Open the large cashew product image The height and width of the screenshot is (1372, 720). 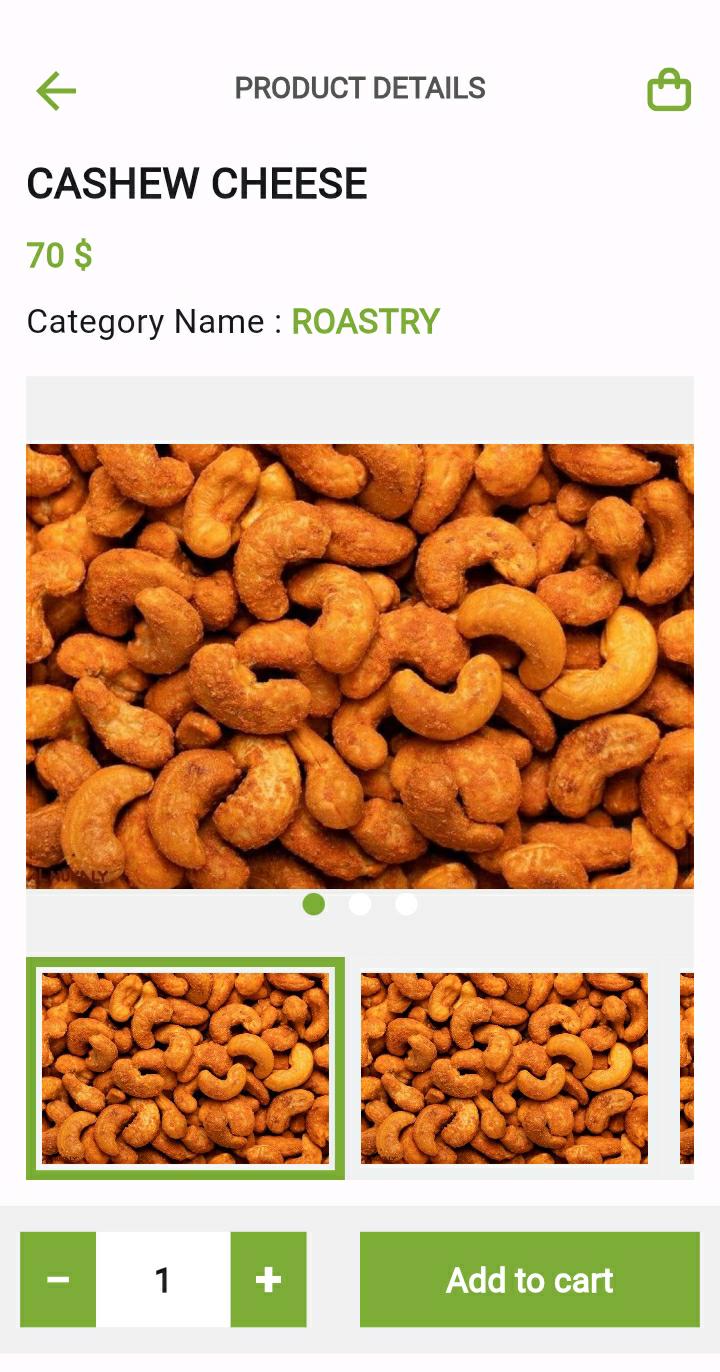point(360,666)
